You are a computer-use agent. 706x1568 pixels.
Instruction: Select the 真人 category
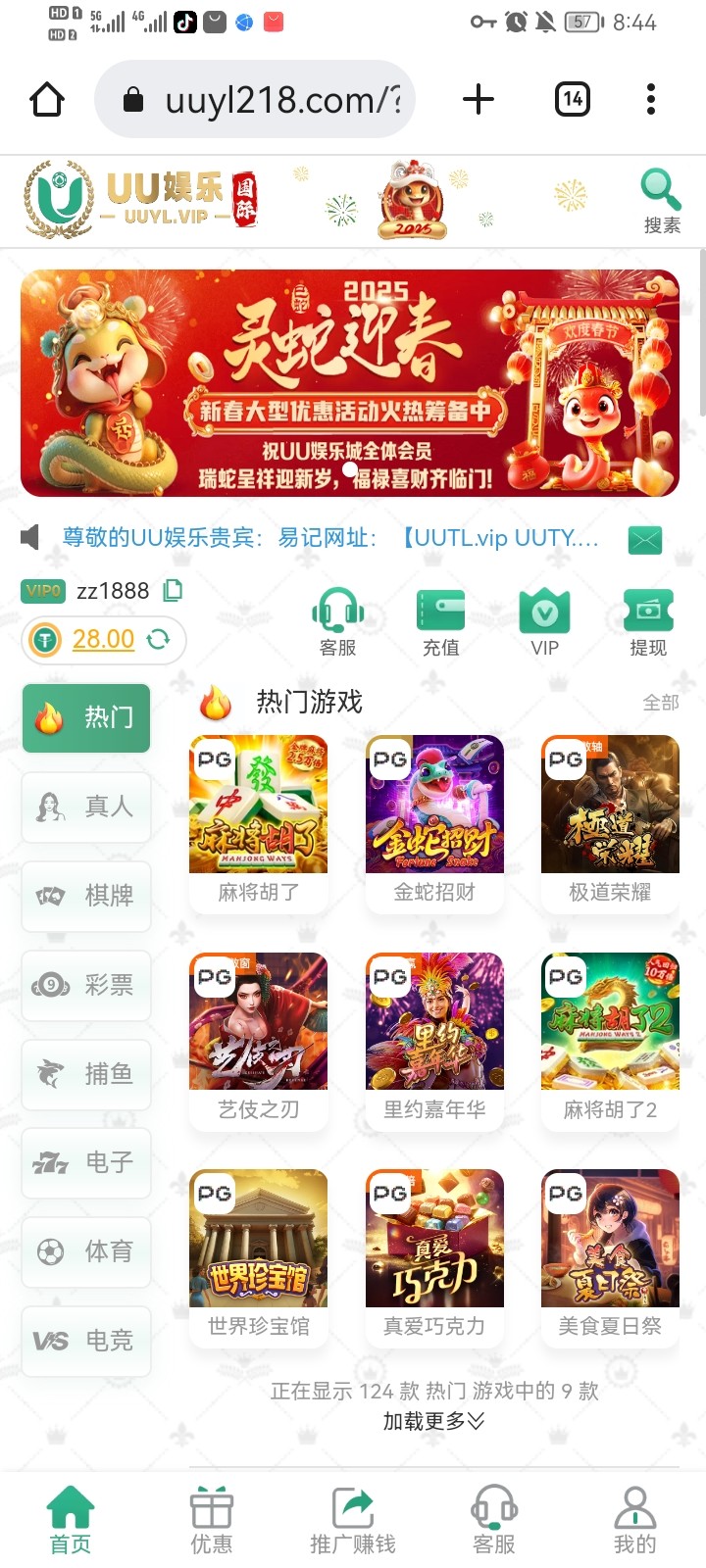(x=86, y=807)
